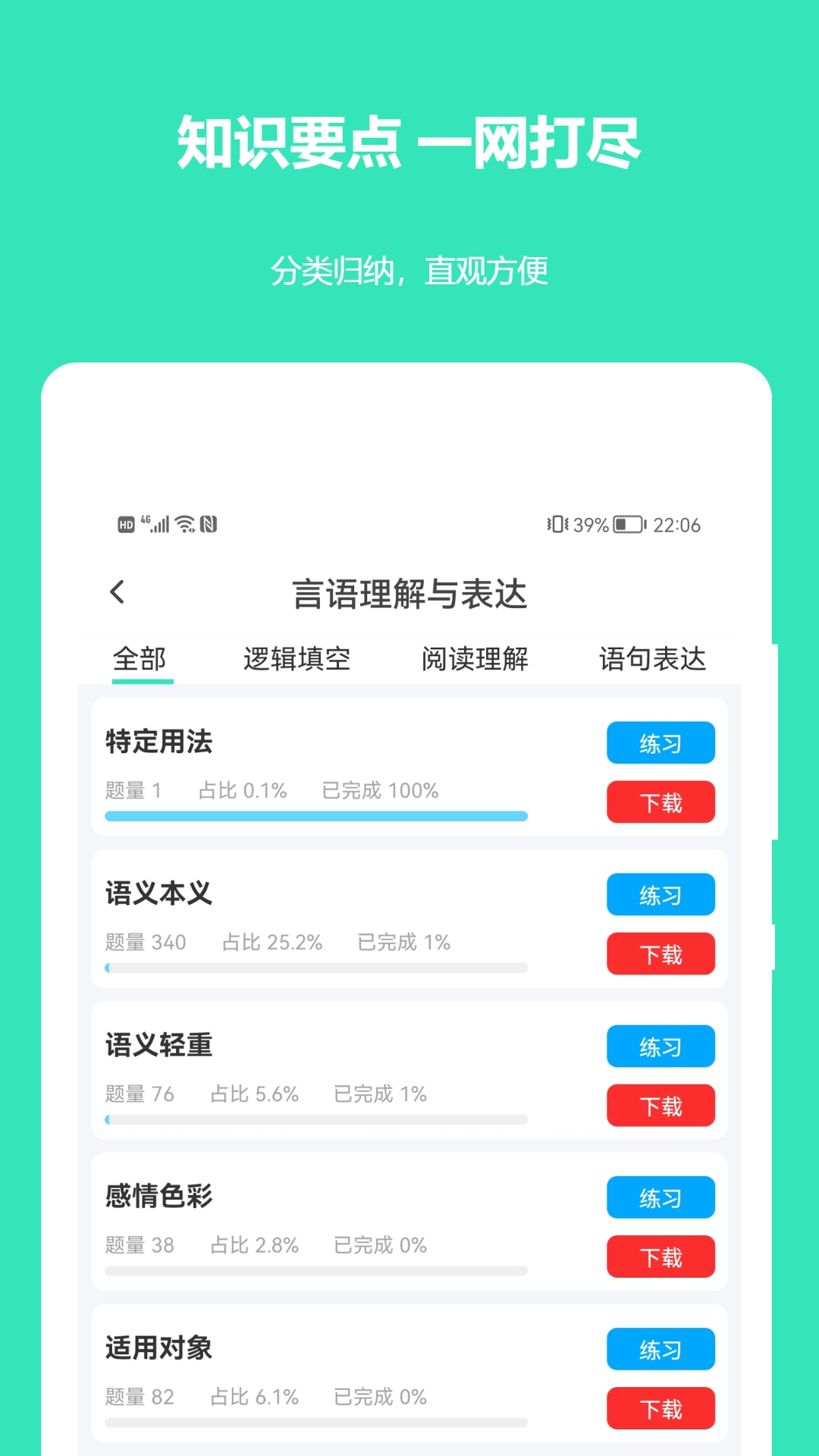The width and height of the screenshot is (819, 1456).
Task: Select the 全部 tab
Action: 142,660
